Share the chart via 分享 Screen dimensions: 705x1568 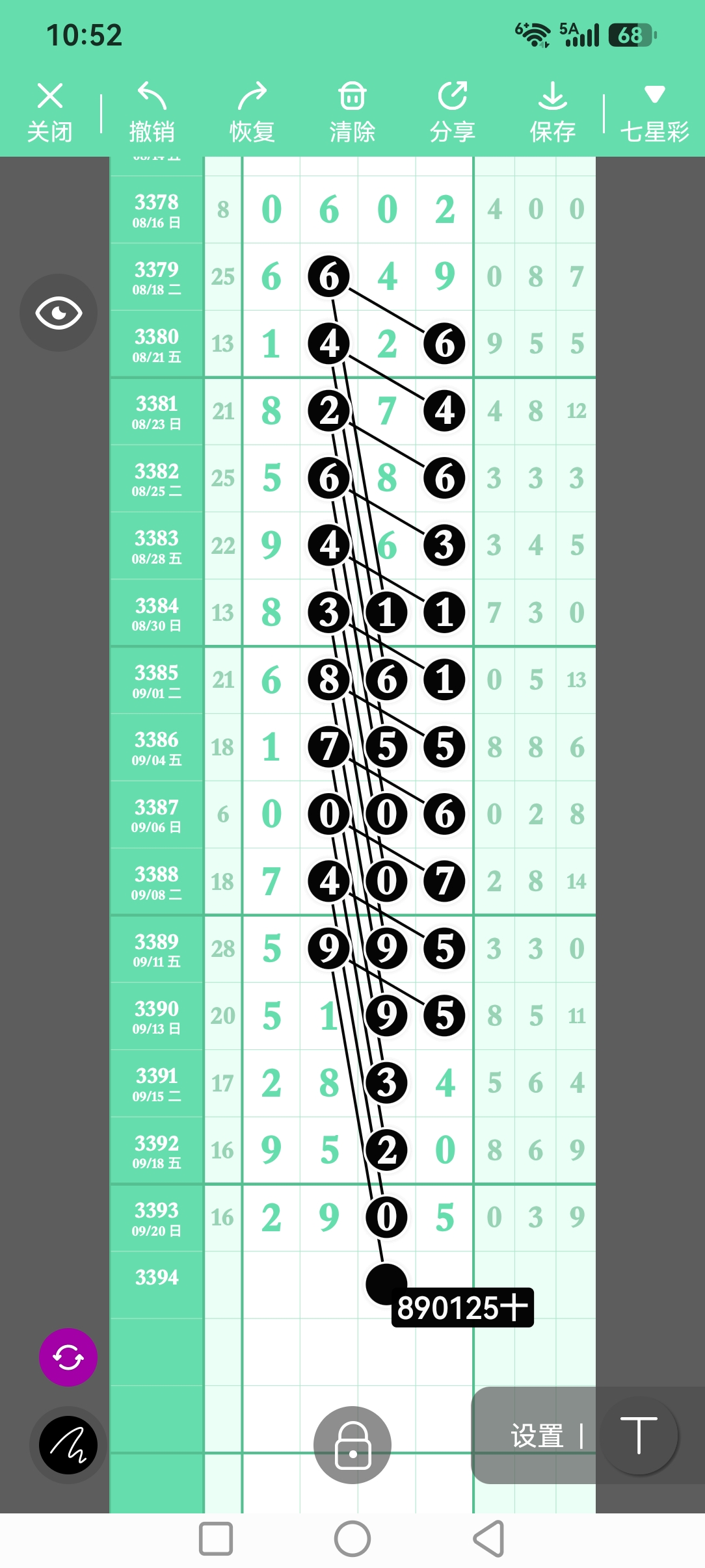(452, 112)
